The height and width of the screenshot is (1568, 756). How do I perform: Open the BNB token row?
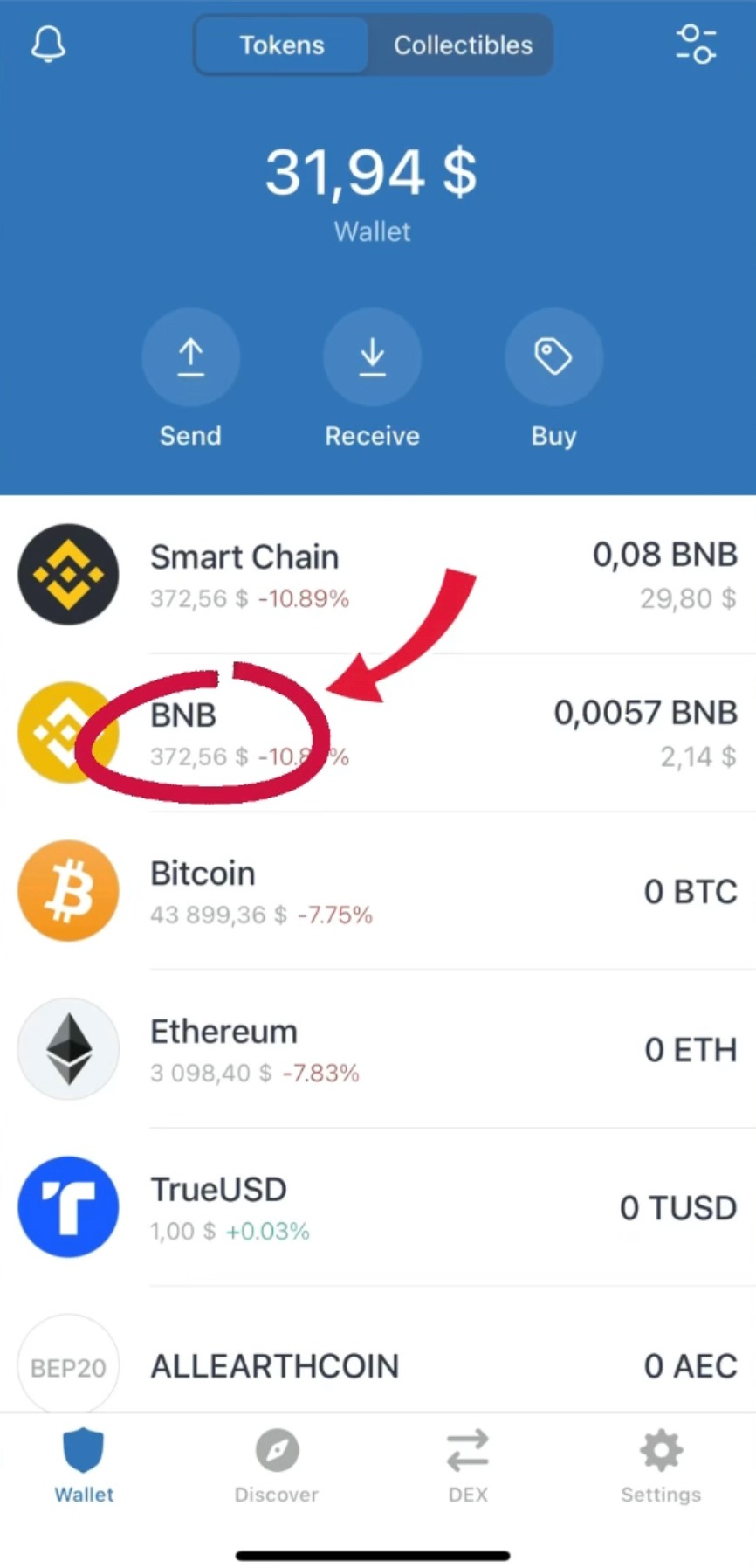point(378,732)
